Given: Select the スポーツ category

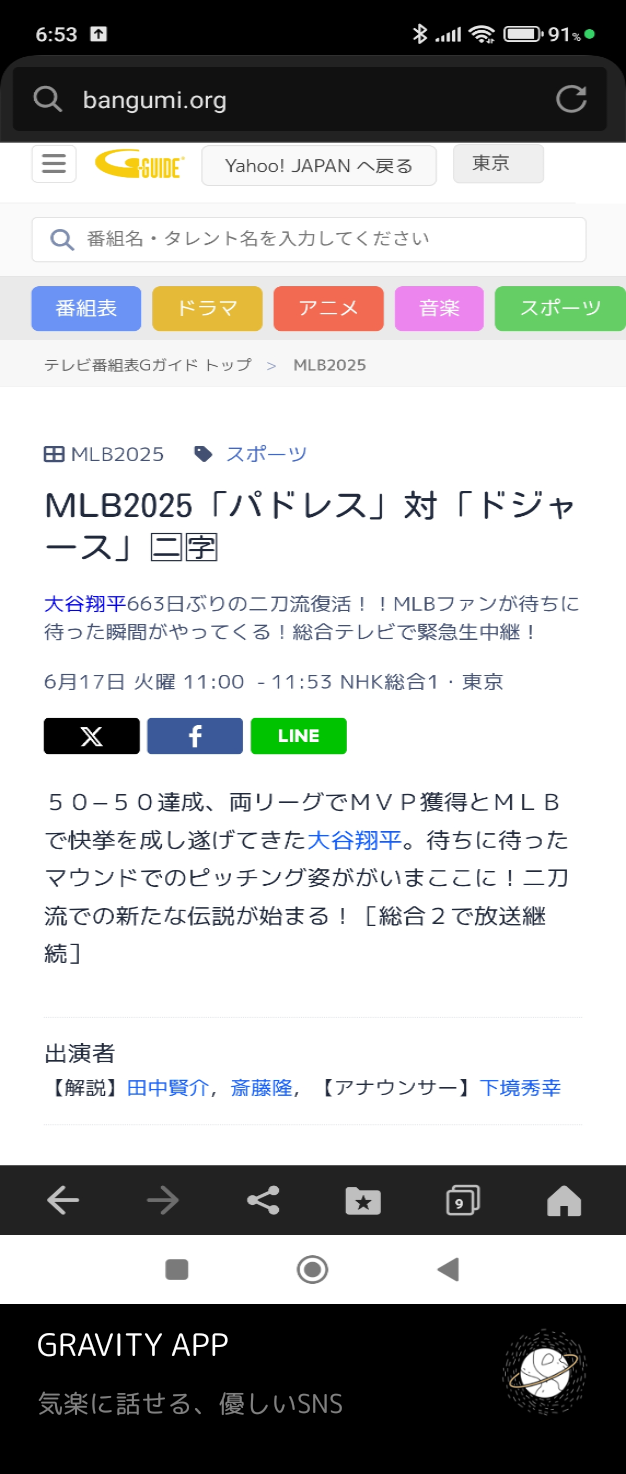Looking at the screenshot, I should coord(560,308).
